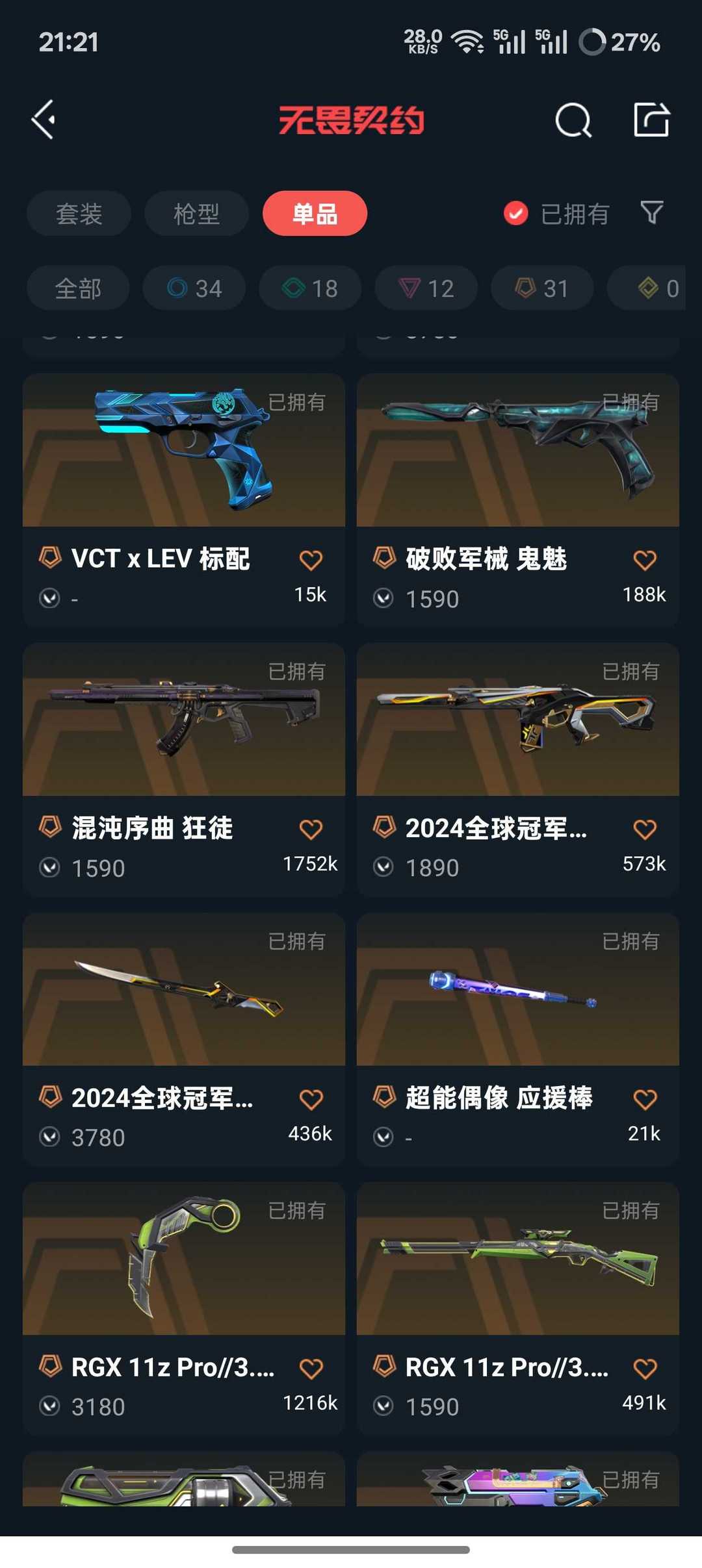The width and height of the screenshot is (702, 1568).
Task: Switch to the 枪型 tab
Action: (196, 214)
